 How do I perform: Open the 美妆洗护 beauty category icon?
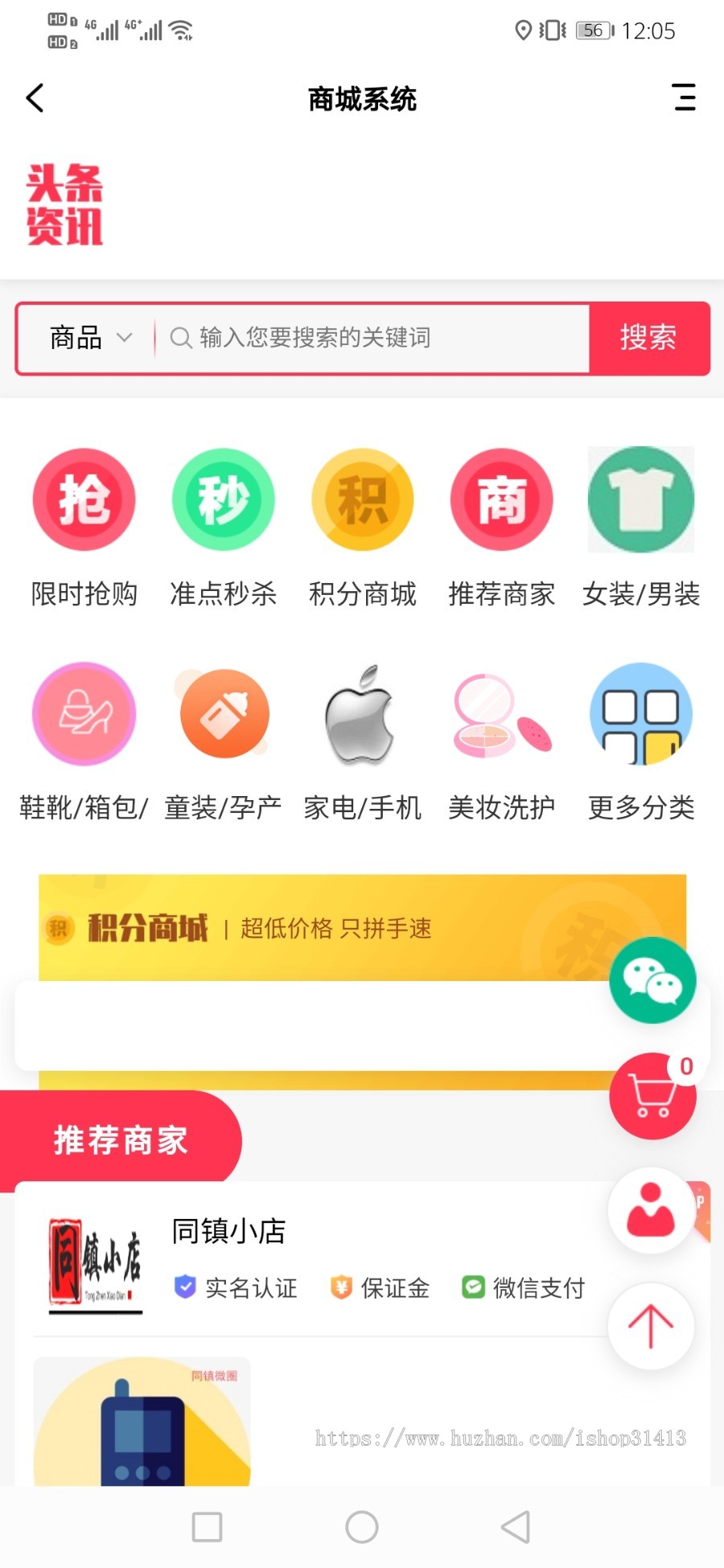point(502,714)
